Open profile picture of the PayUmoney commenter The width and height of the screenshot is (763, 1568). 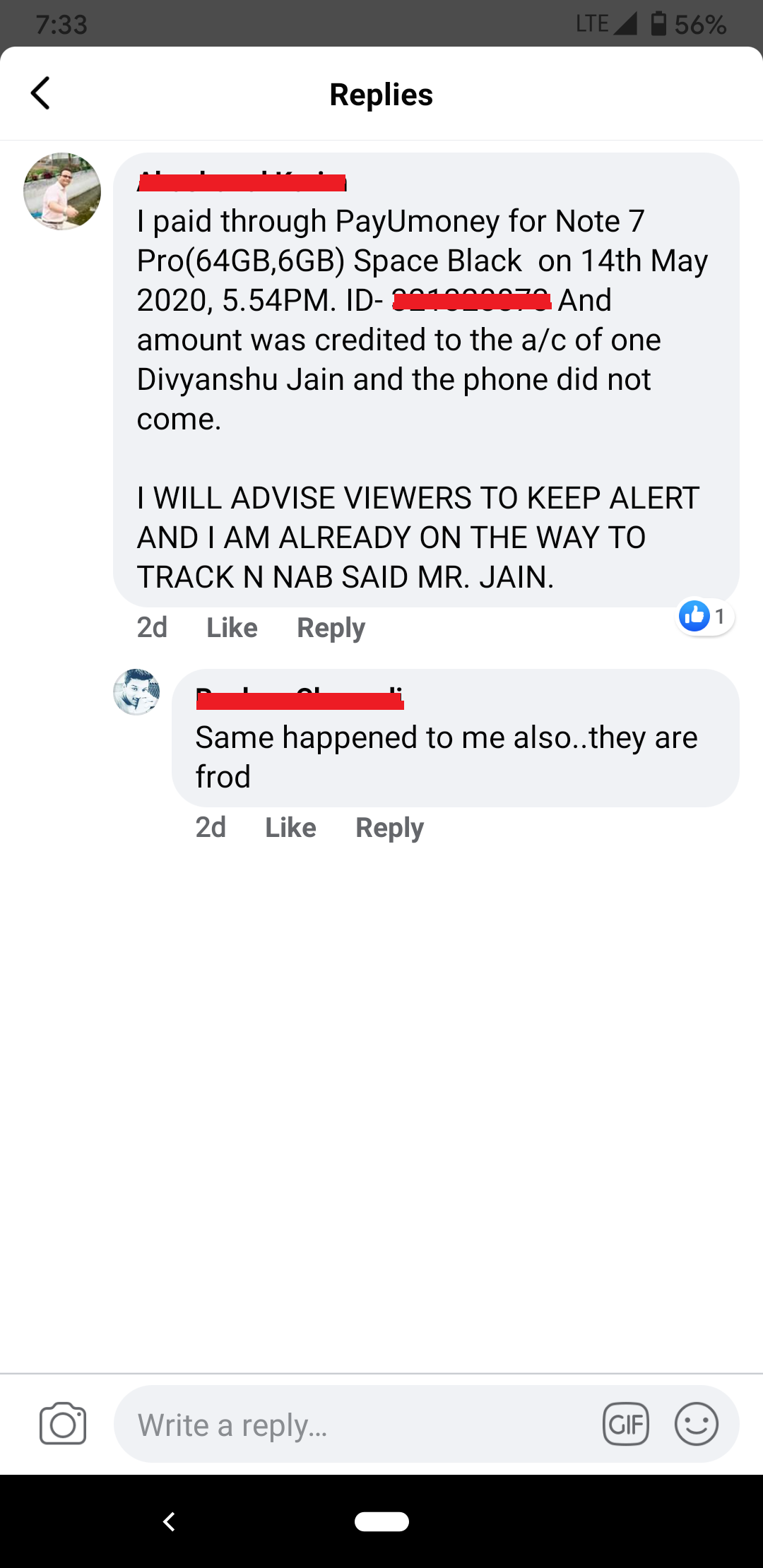point(62,191)
